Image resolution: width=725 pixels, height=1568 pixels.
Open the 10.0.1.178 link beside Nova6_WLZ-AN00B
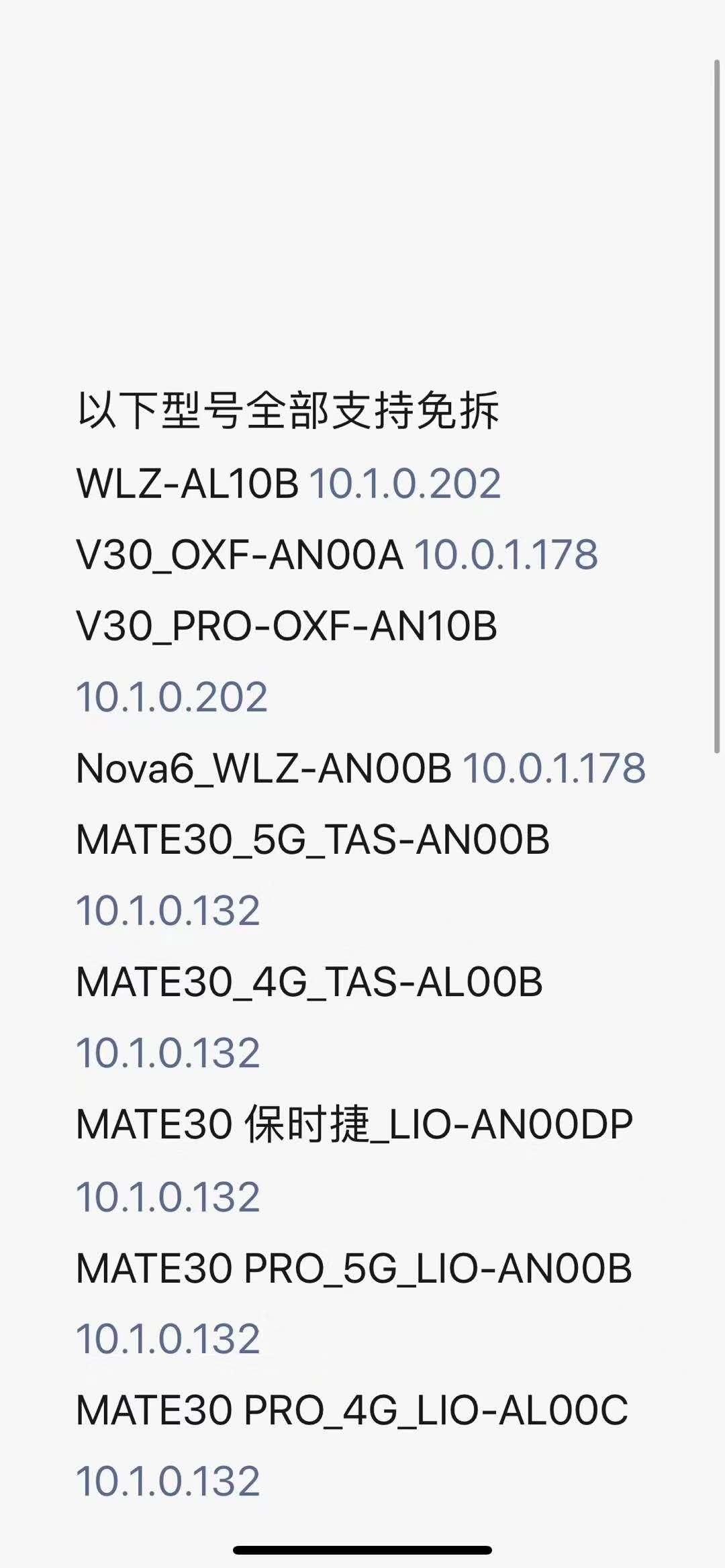554,768
